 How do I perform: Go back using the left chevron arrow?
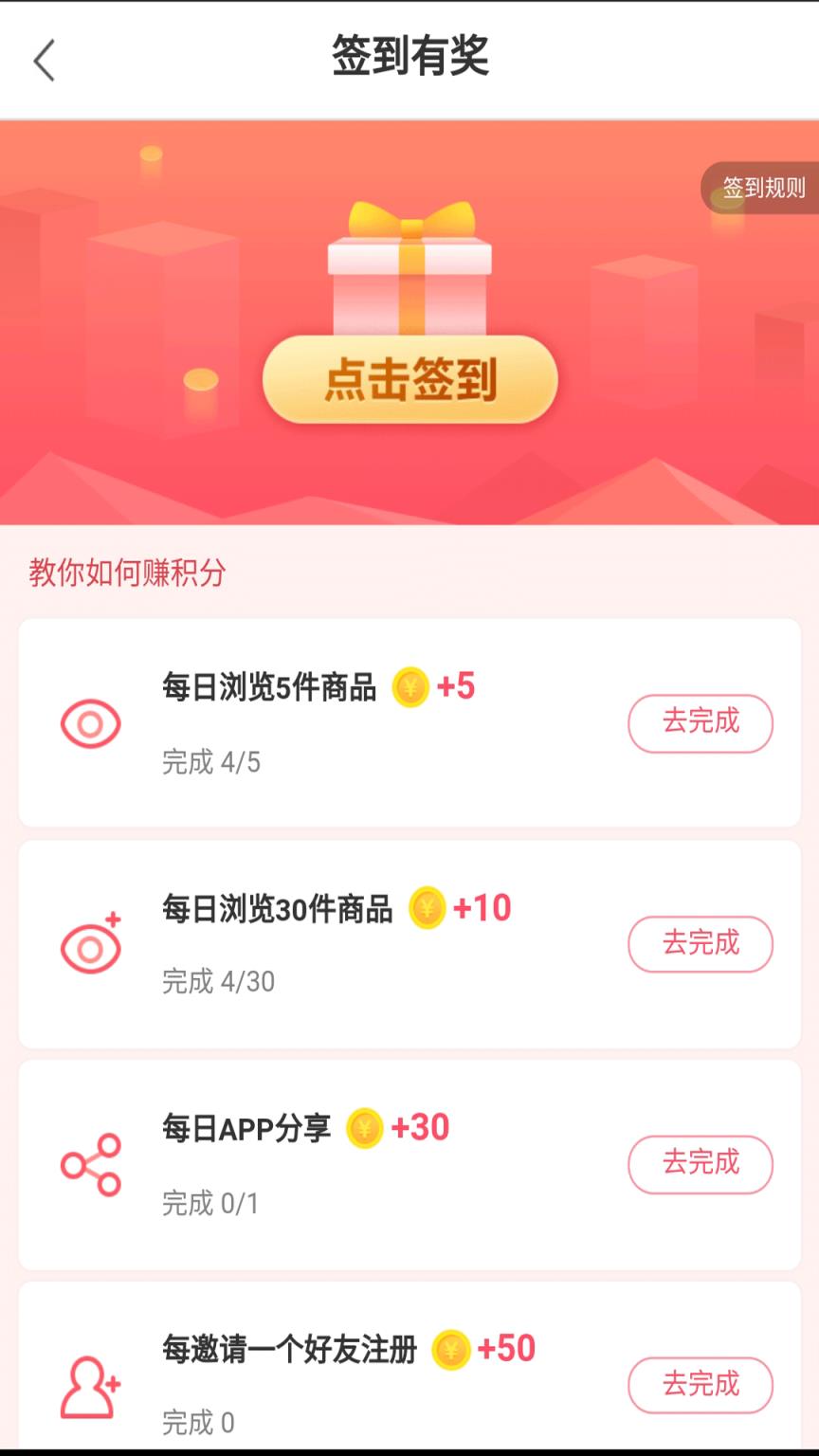pos(44,59)
